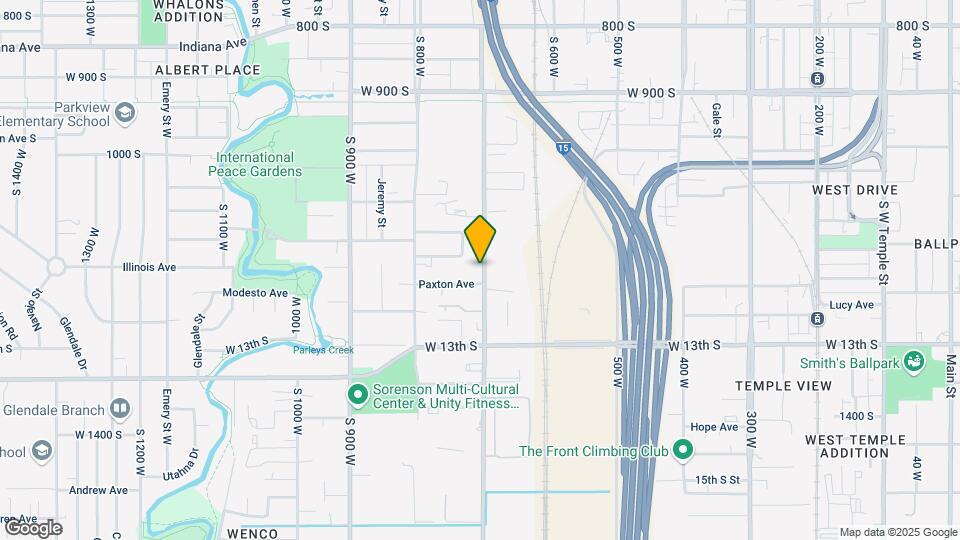
Task: Select the International Peace Gardens label
Action: (x=255, y=164)
